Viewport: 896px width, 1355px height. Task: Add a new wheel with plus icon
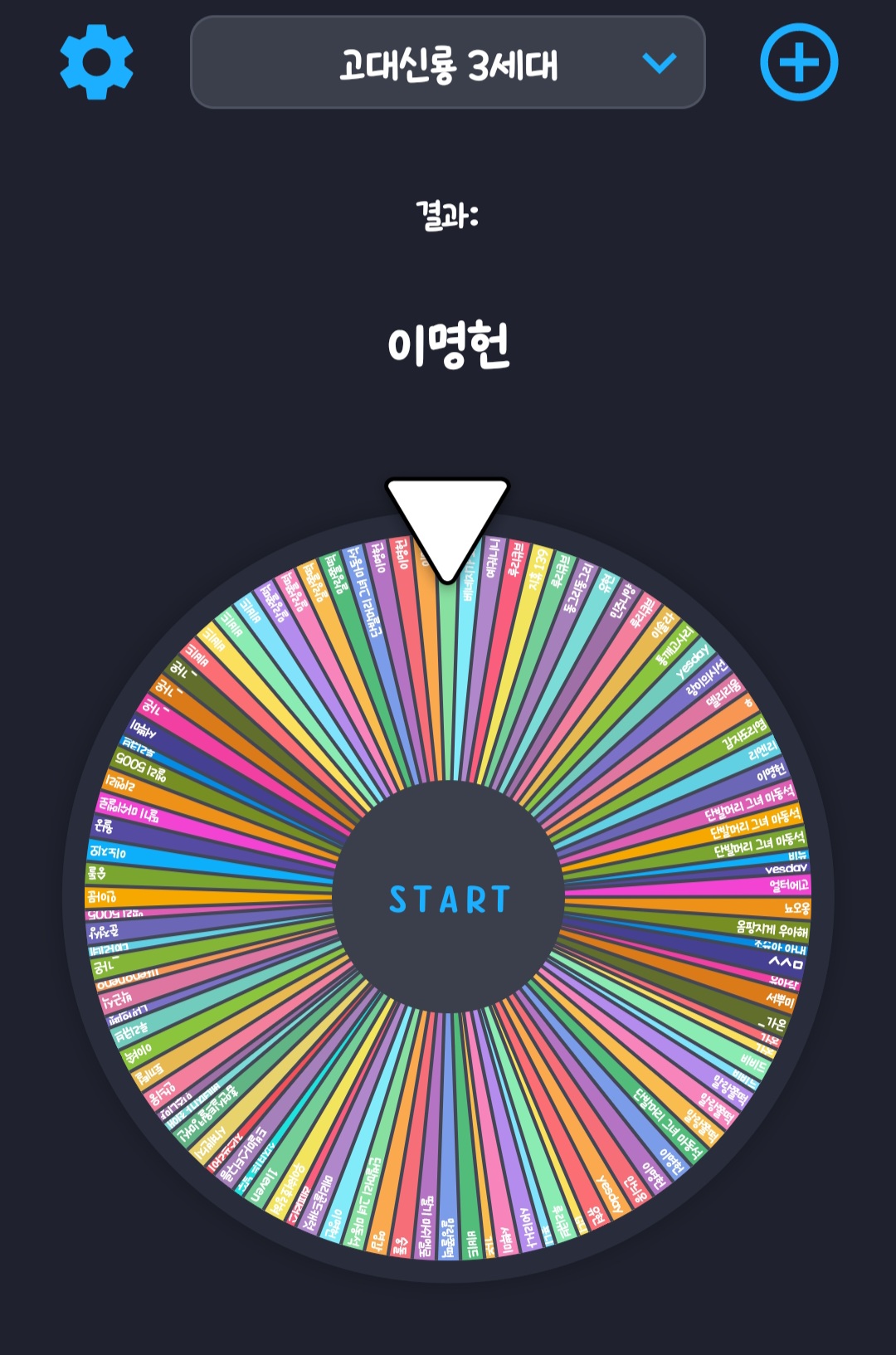[x=798, y=62]
